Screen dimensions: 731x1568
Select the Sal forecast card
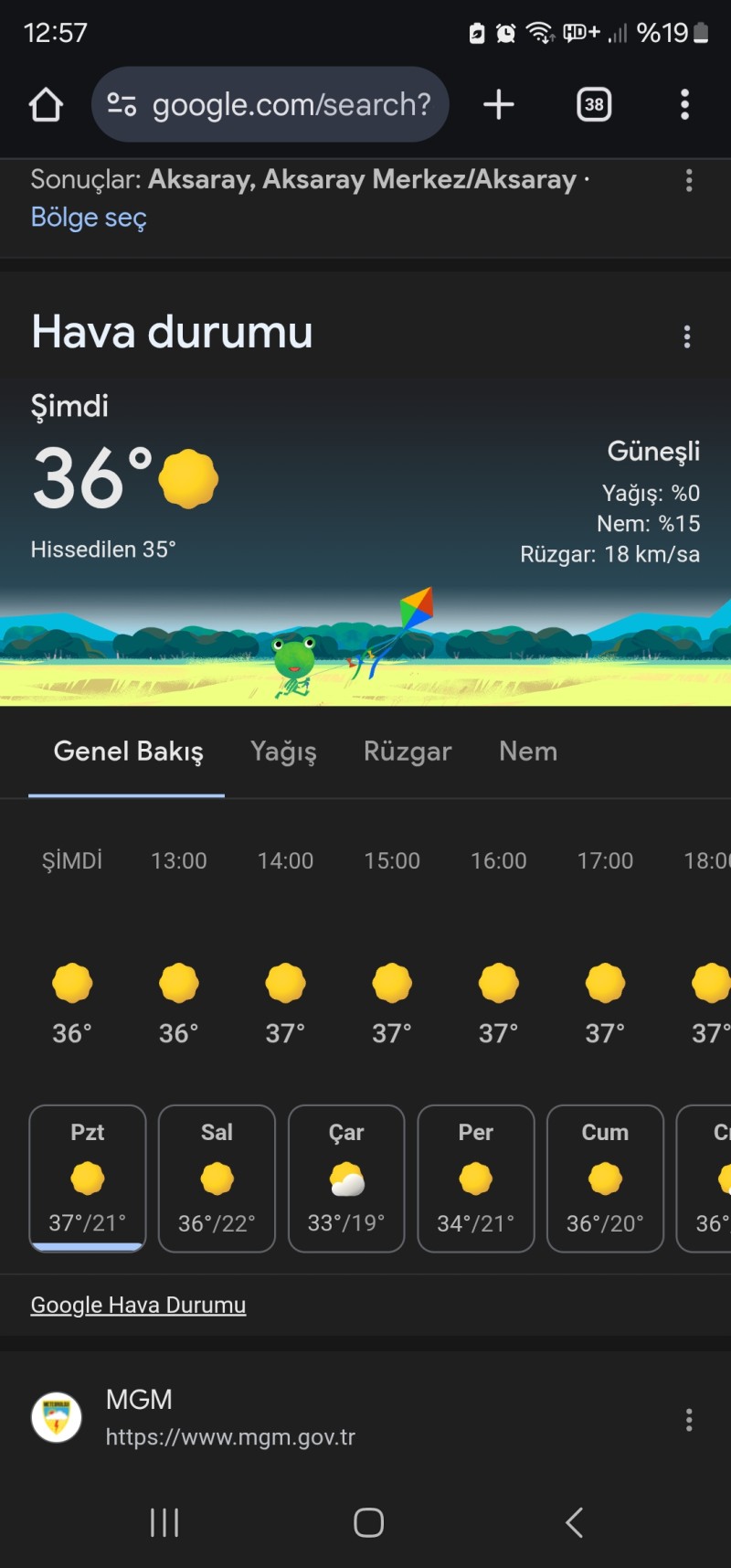217,1178
